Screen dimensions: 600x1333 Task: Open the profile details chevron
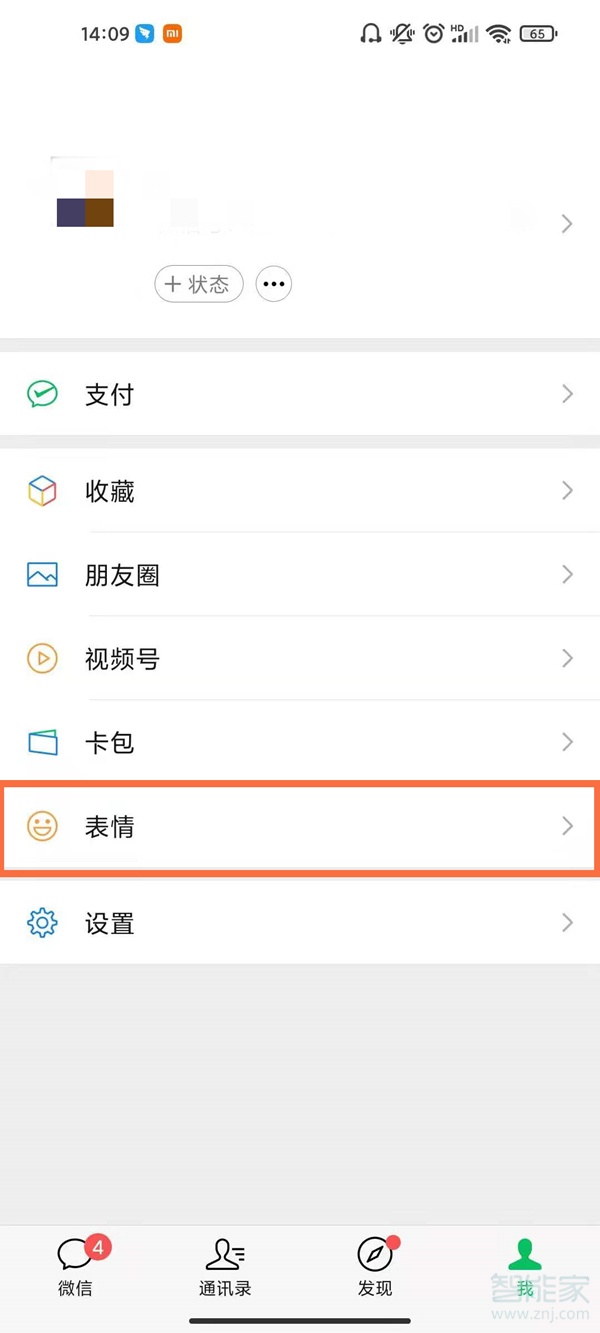567,223
